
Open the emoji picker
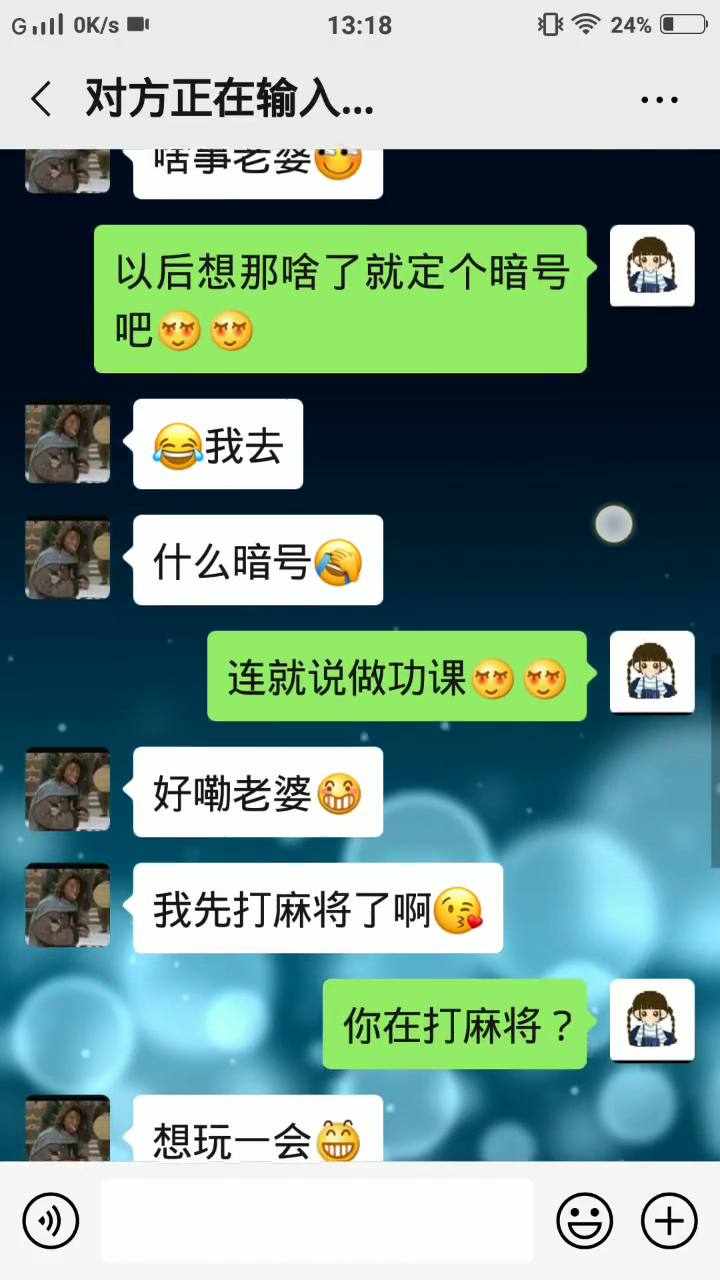coord(584,1220)
